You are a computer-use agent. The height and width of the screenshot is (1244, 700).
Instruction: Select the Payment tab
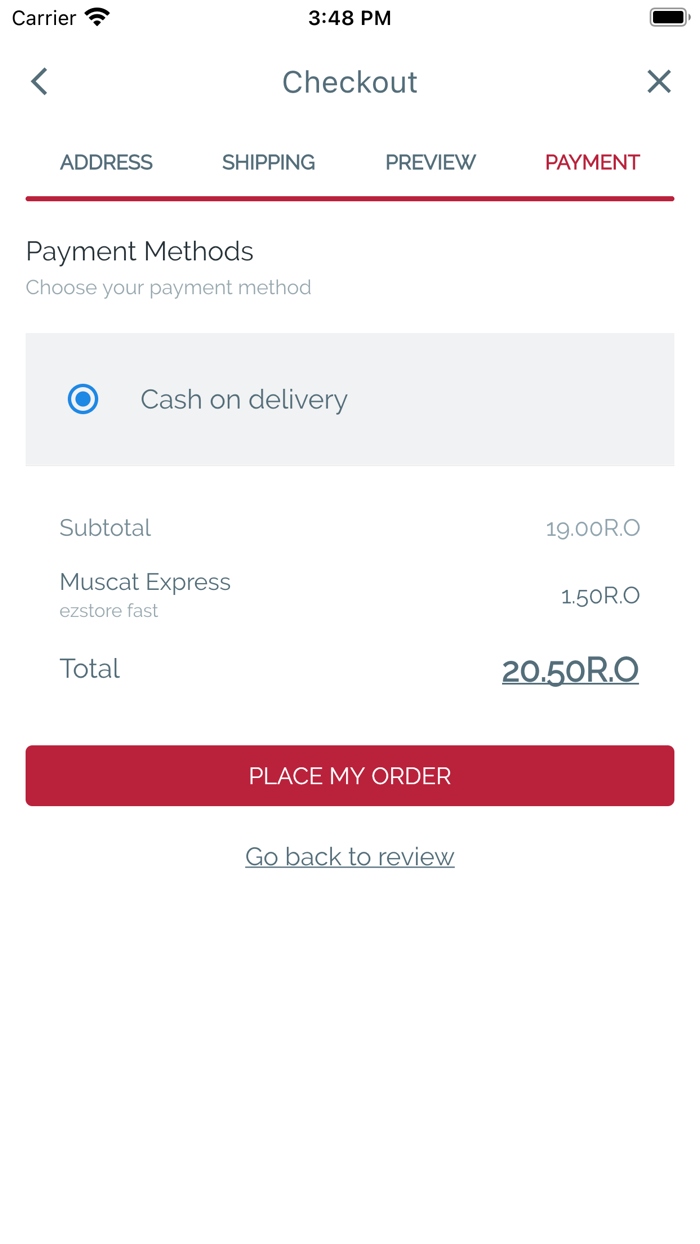click(592, 163)
